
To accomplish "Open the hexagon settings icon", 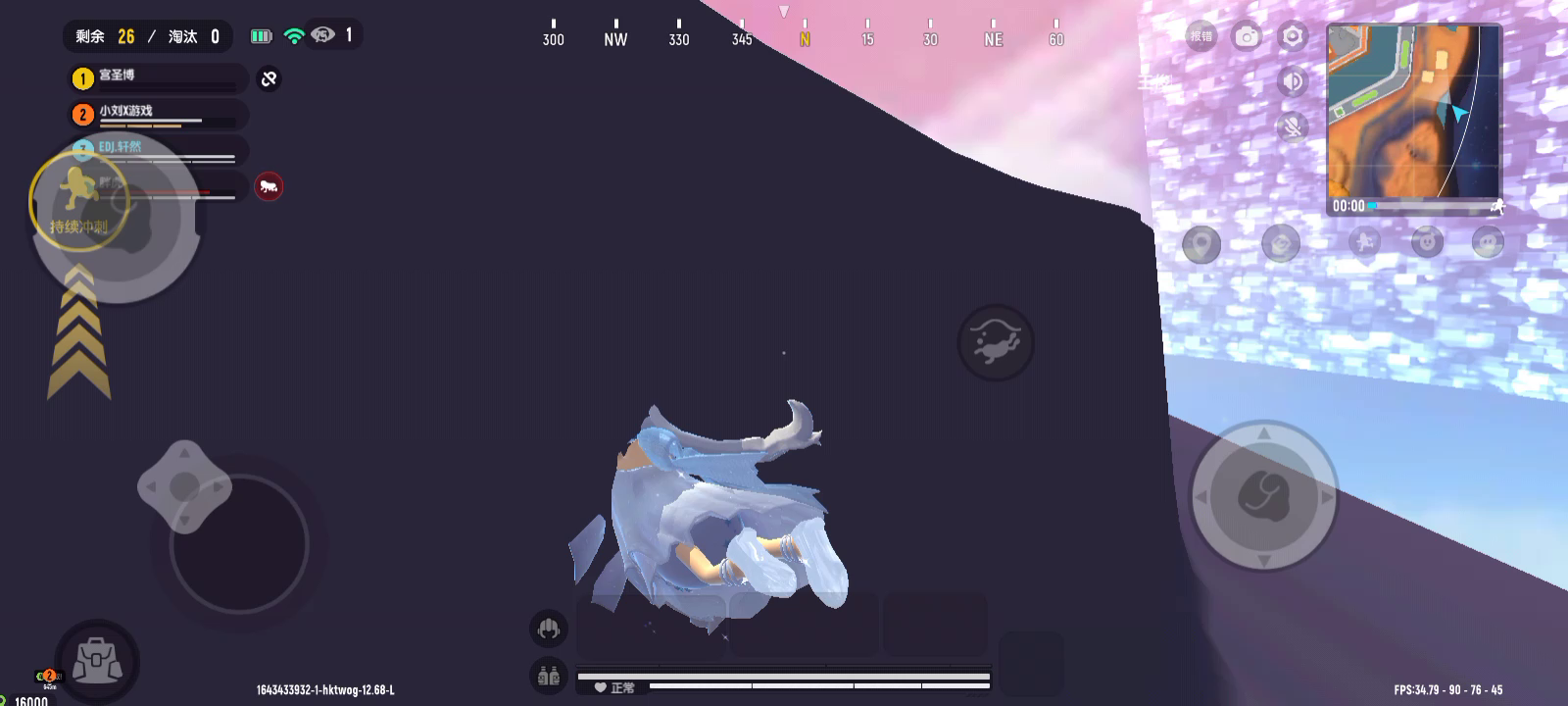I will point(1293,36).
